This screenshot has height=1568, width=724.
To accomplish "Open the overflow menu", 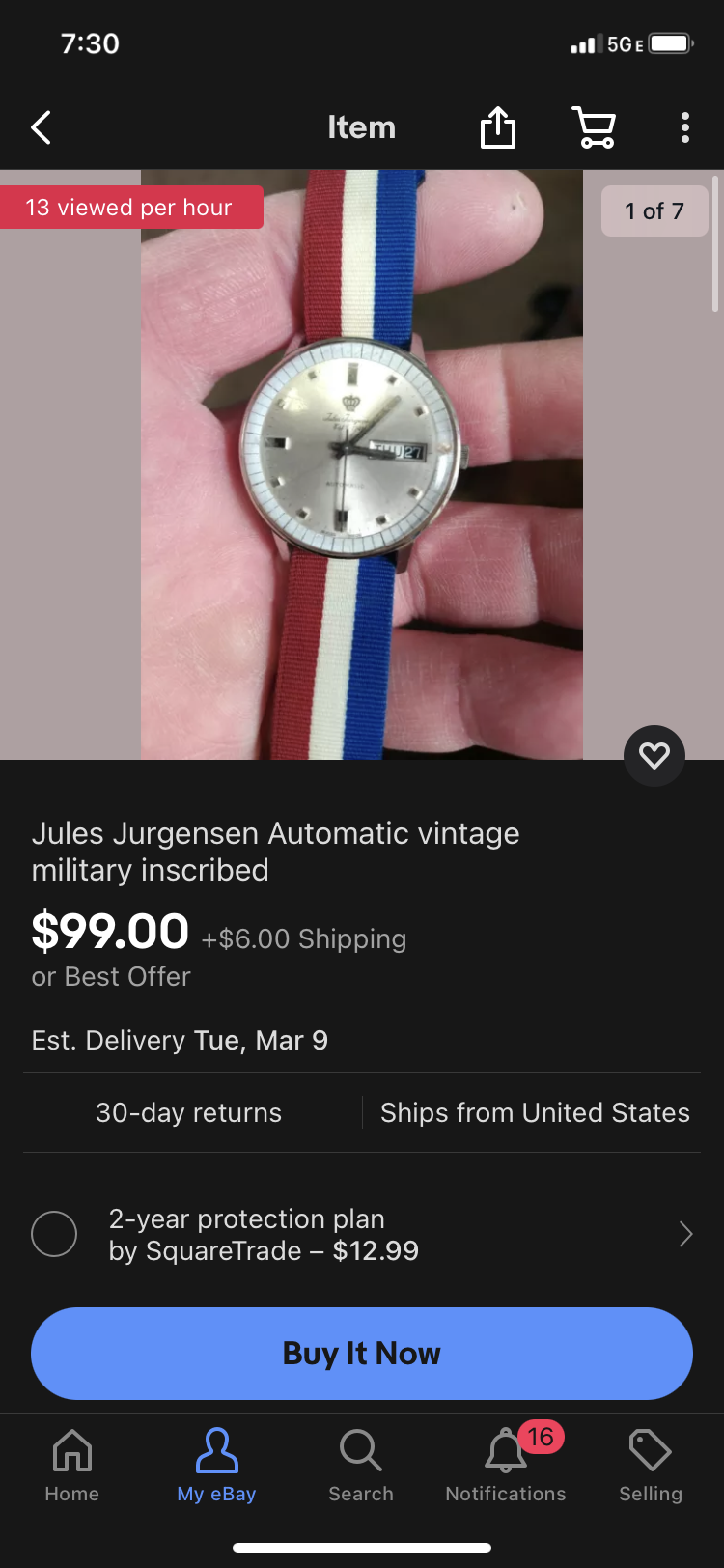I will pyautogui.click(x=684, y=127).
